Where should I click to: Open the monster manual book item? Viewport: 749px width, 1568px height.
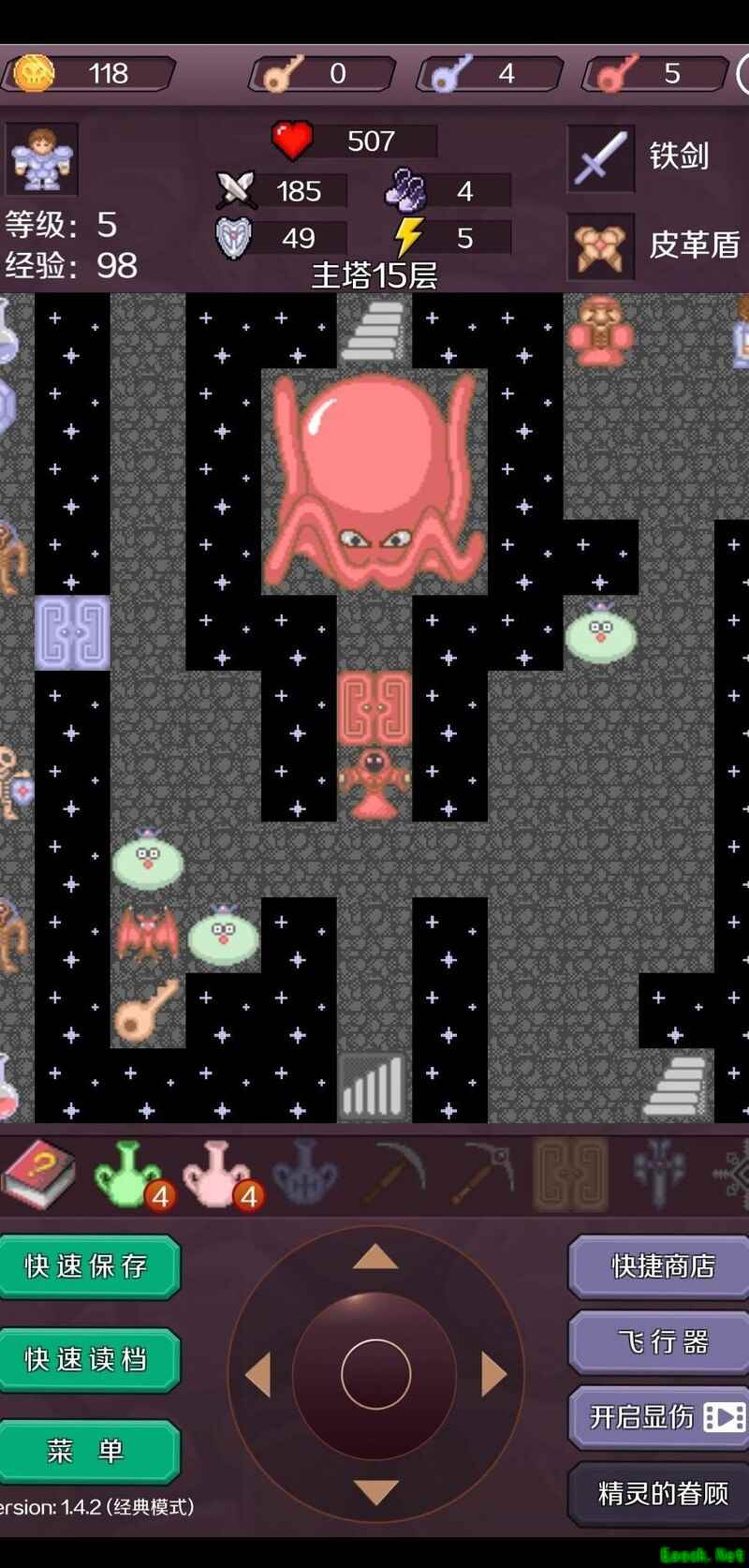(37, 1173)
